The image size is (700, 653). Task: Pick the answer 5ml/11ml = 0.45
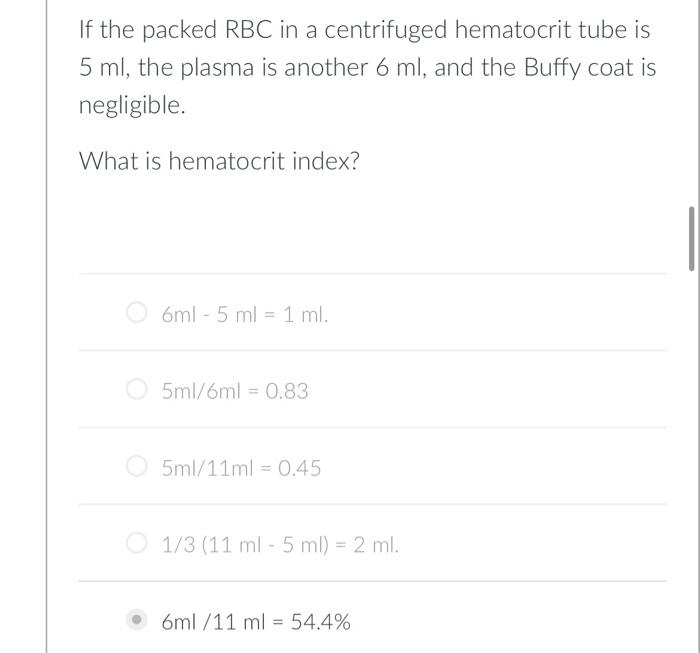coord(137,468)
